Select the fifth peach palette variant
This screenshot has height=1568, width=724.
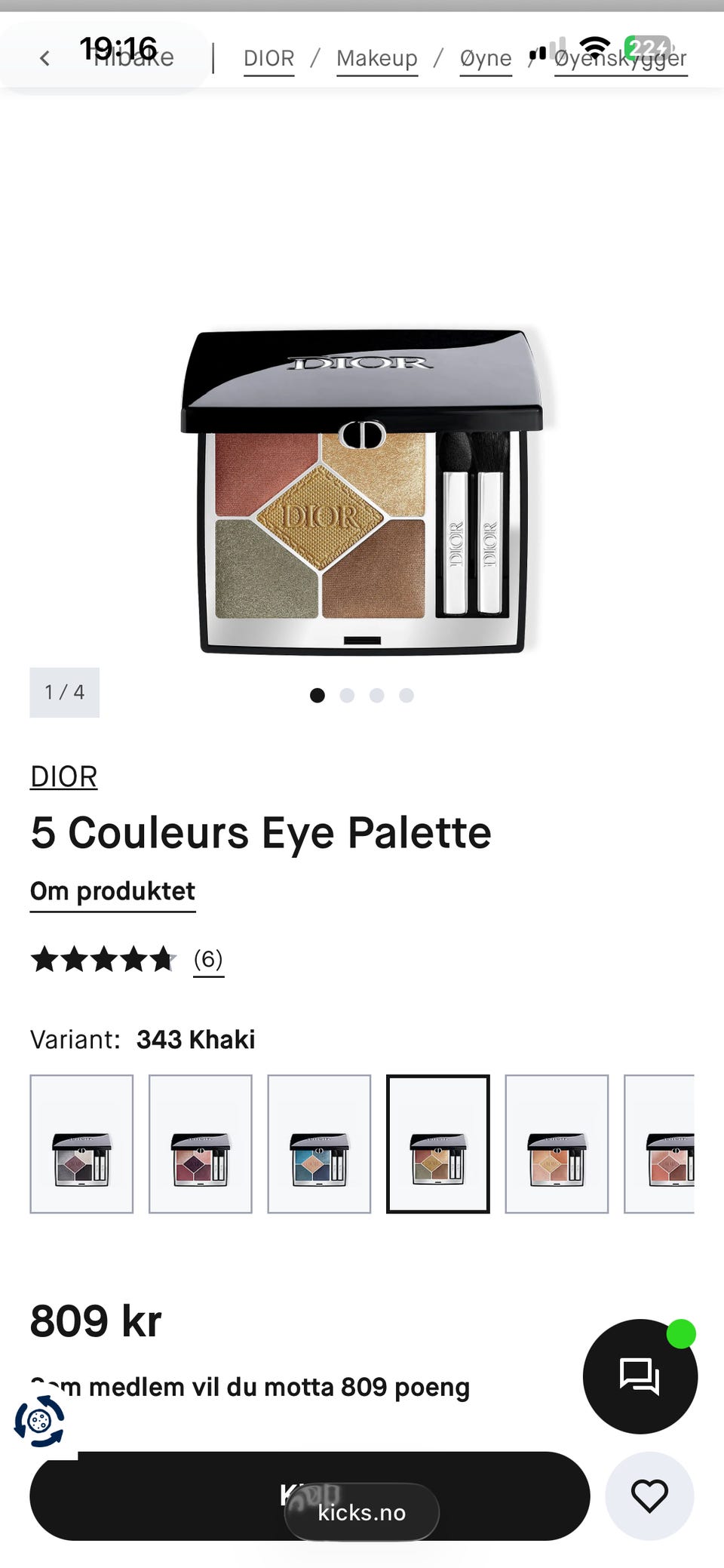pos(557,1144)
